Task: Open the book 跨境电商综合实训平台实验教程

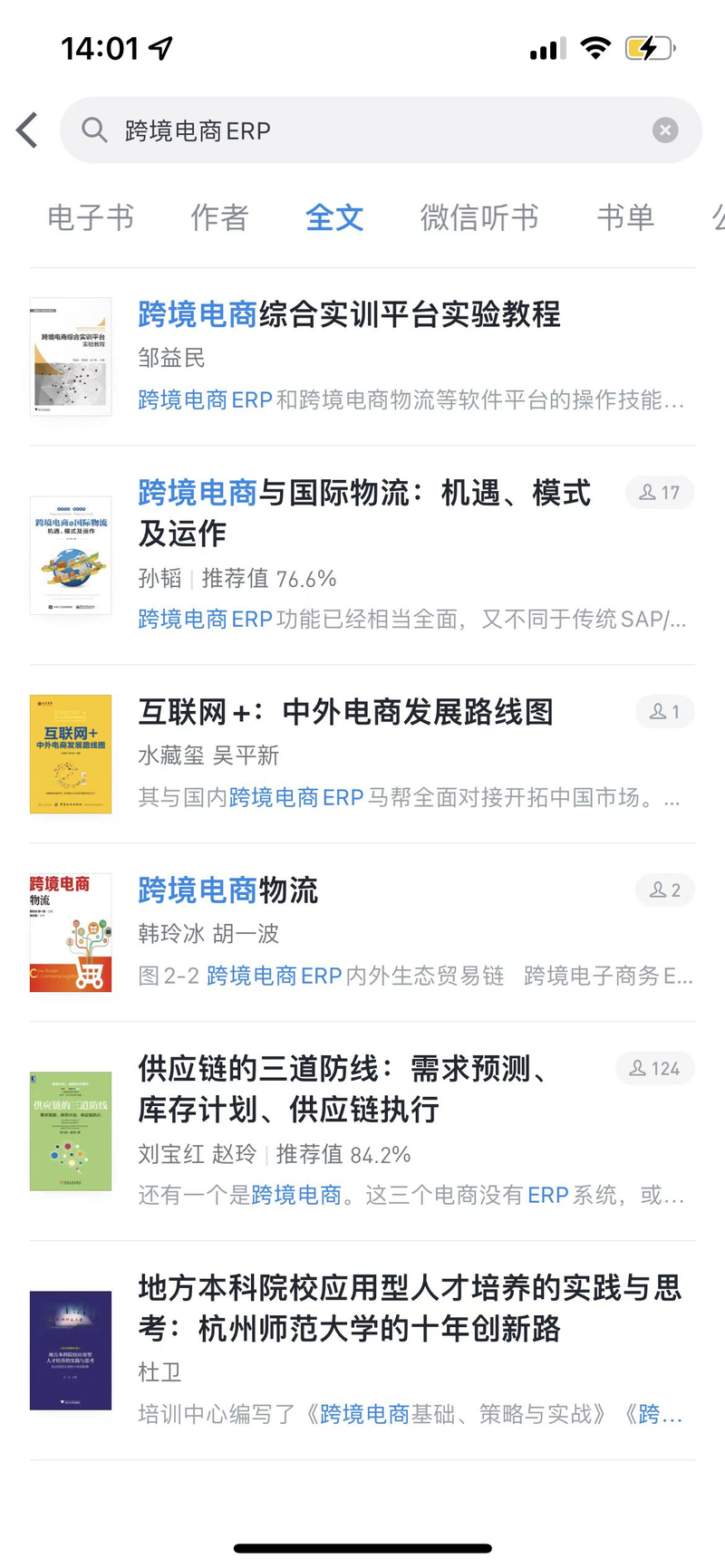Action: coord(351,314)
